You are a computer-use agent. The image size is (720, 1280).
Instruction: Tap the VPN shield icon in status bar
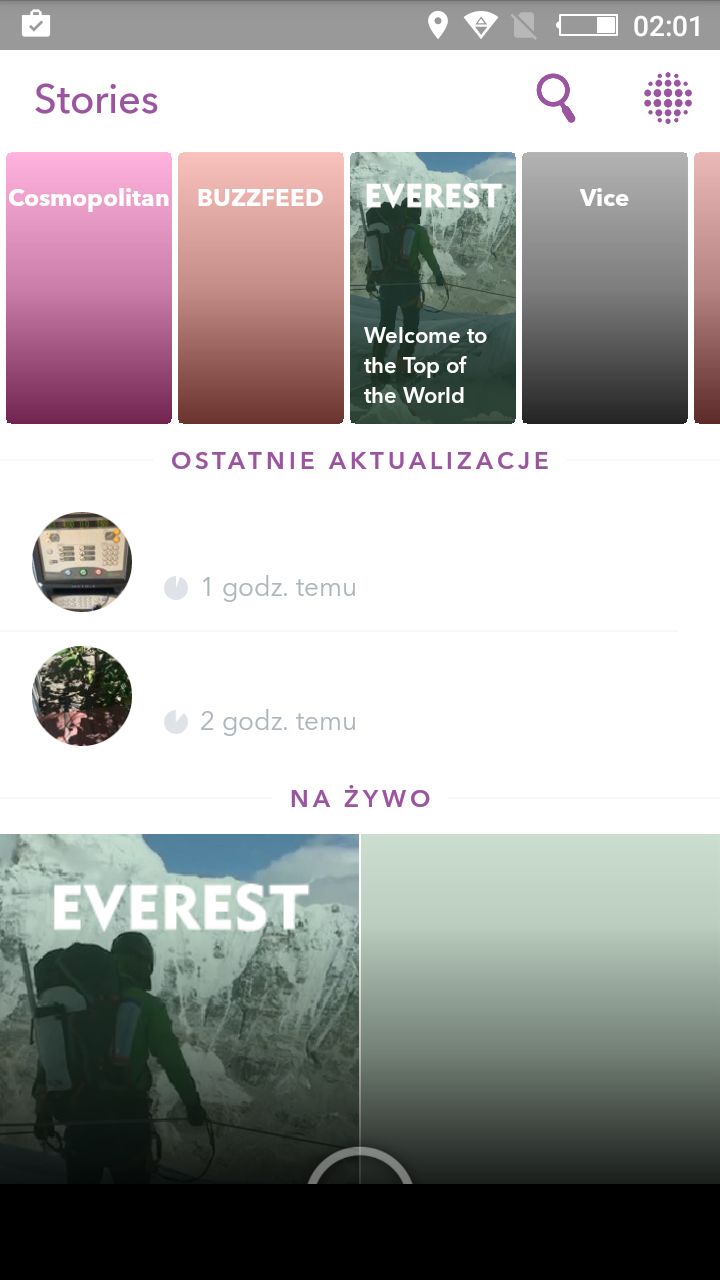(x=481, y=25)
